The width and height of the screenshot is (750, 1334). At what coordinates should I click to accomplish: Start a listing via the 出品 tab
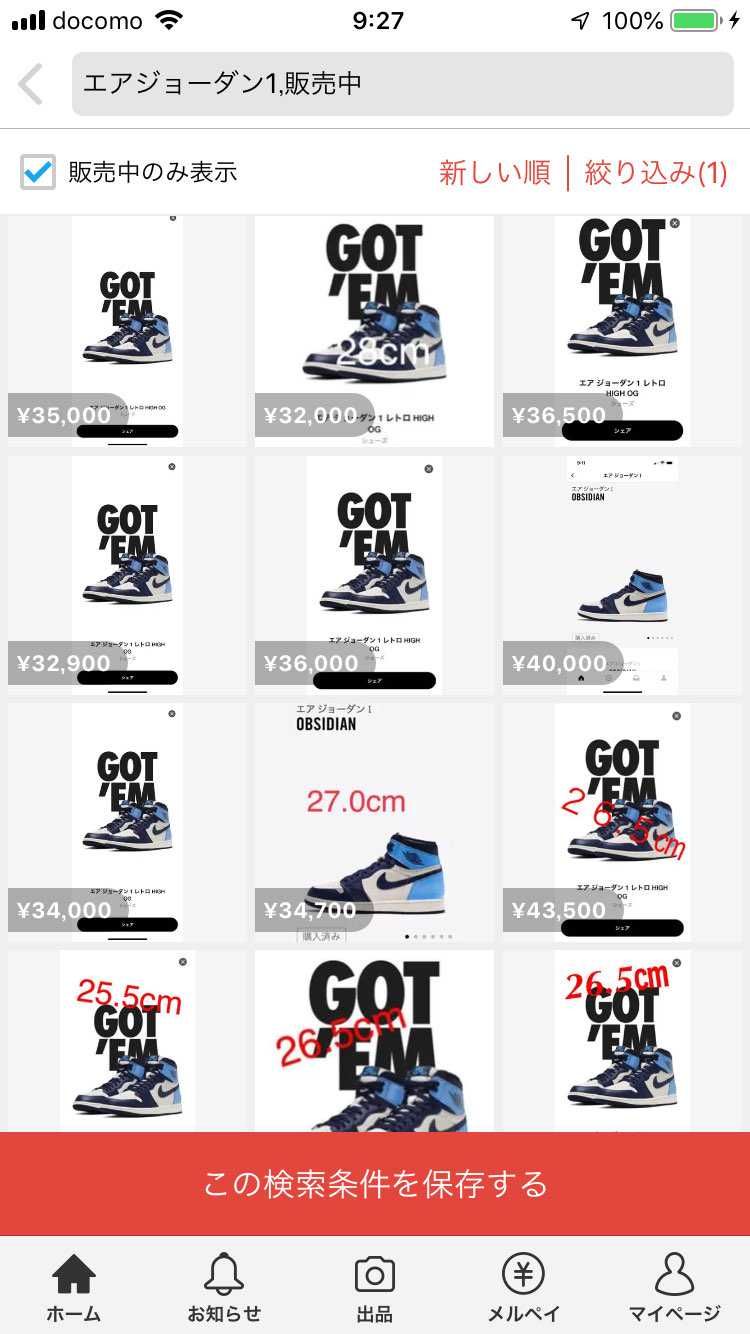pyautogui.click(x=375, y=1287)
